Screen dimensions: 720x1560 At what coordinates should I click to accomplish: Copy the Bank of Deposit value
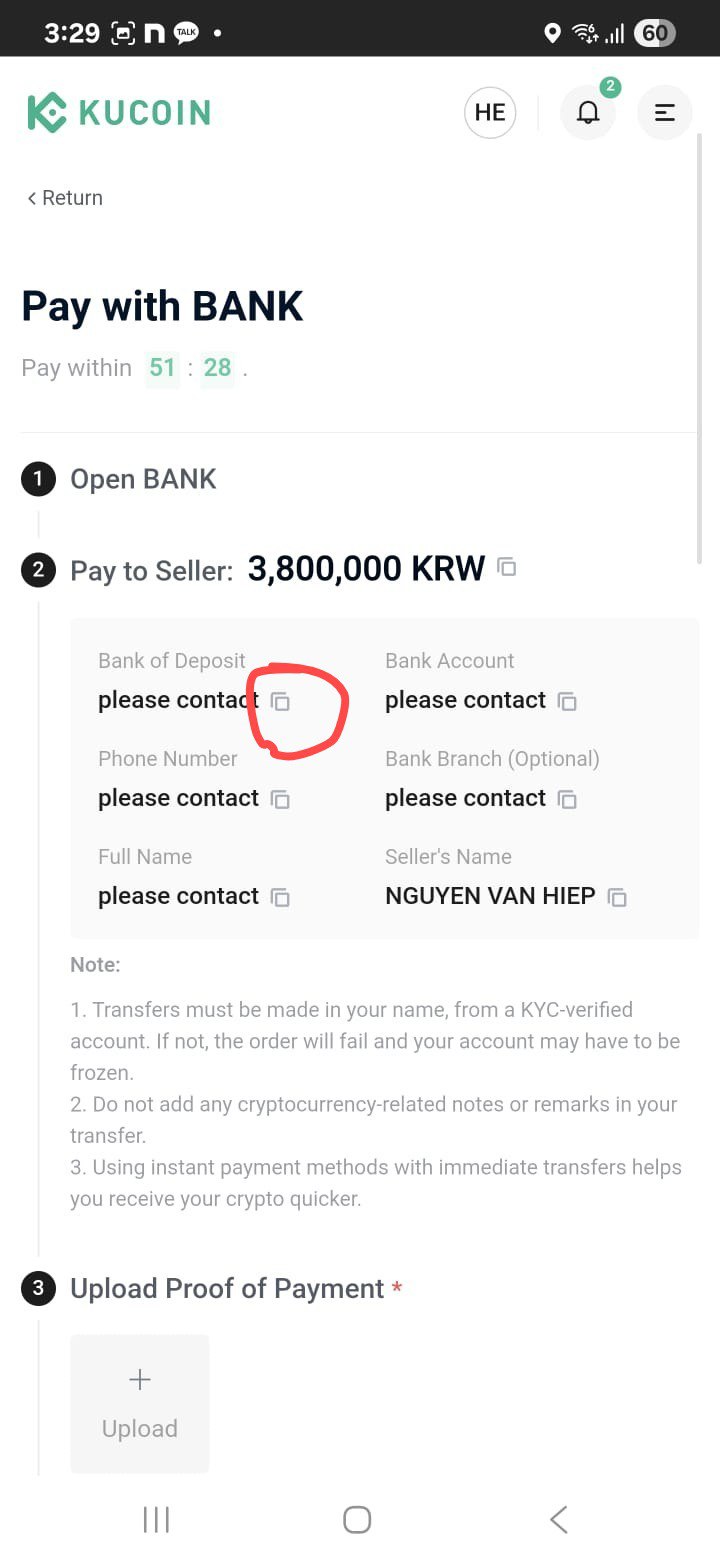tap(281, 701)
